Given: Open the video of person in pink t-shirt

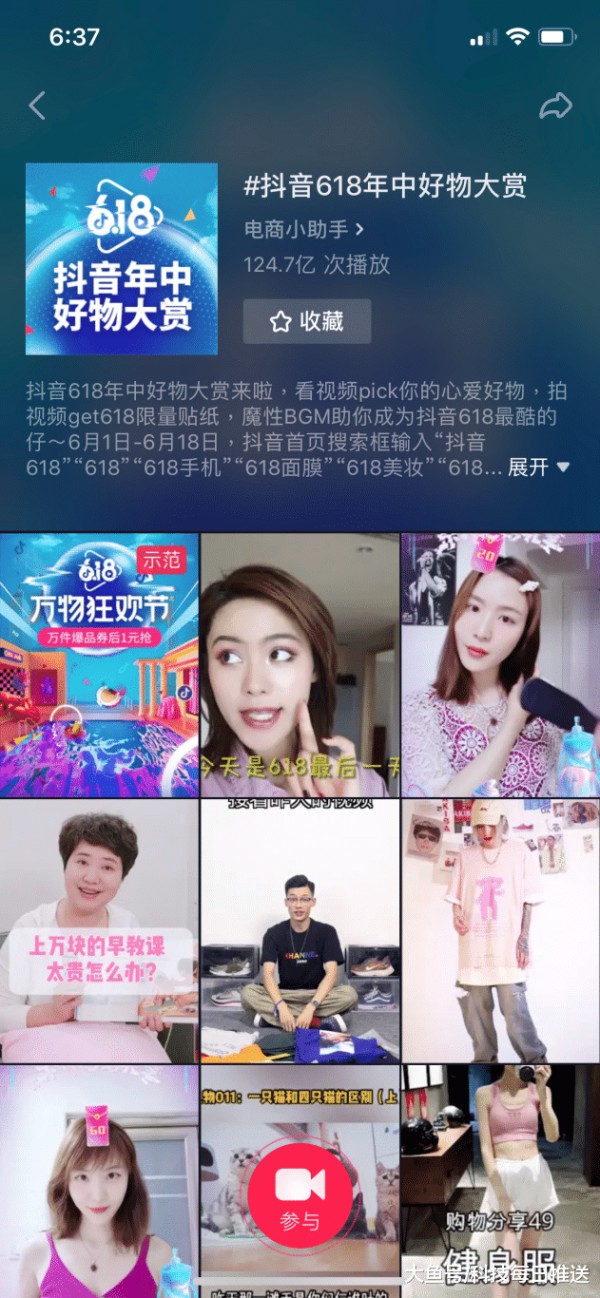Looking at the screenshot, I should point(500,931).
